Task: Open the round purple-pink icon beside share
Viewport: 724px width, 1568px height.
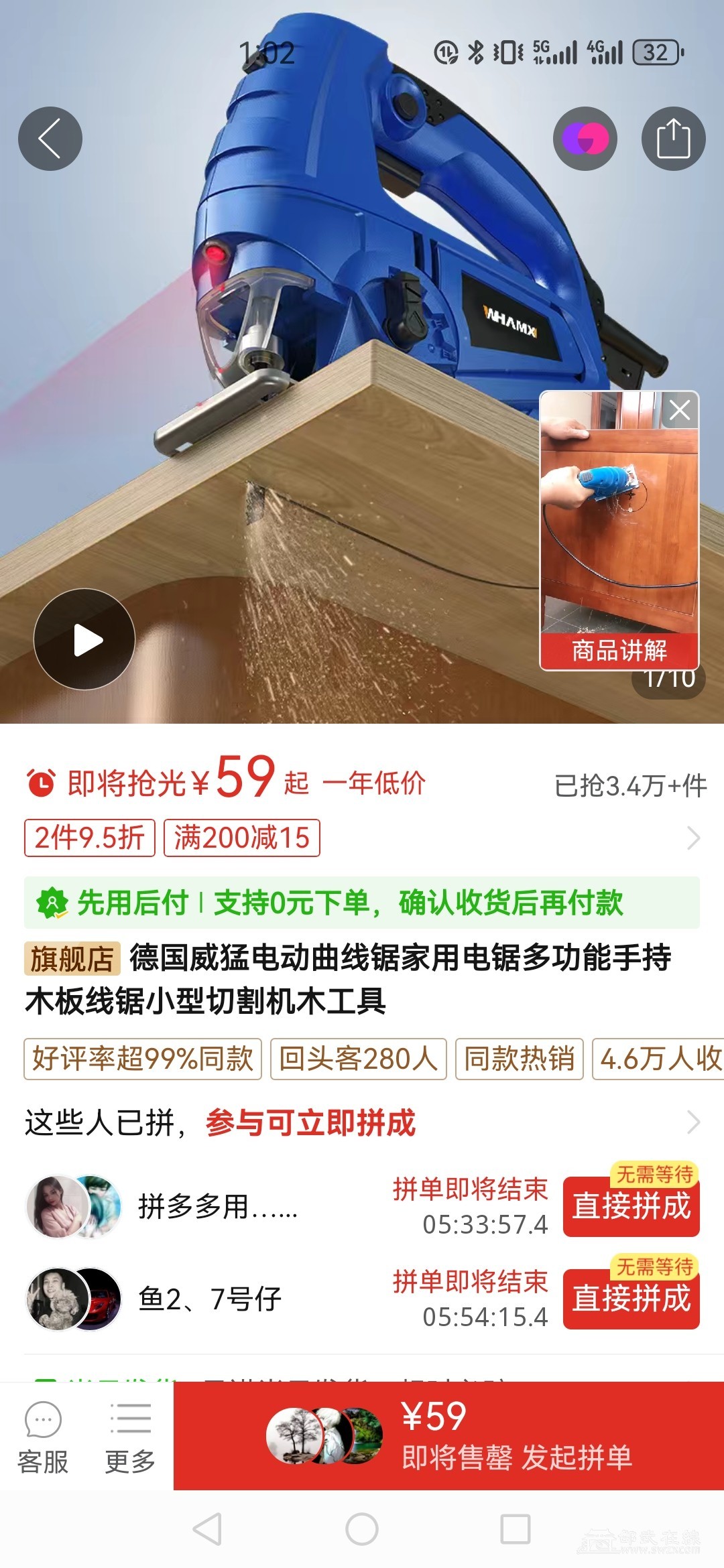Action: click(x=585, y=139)
